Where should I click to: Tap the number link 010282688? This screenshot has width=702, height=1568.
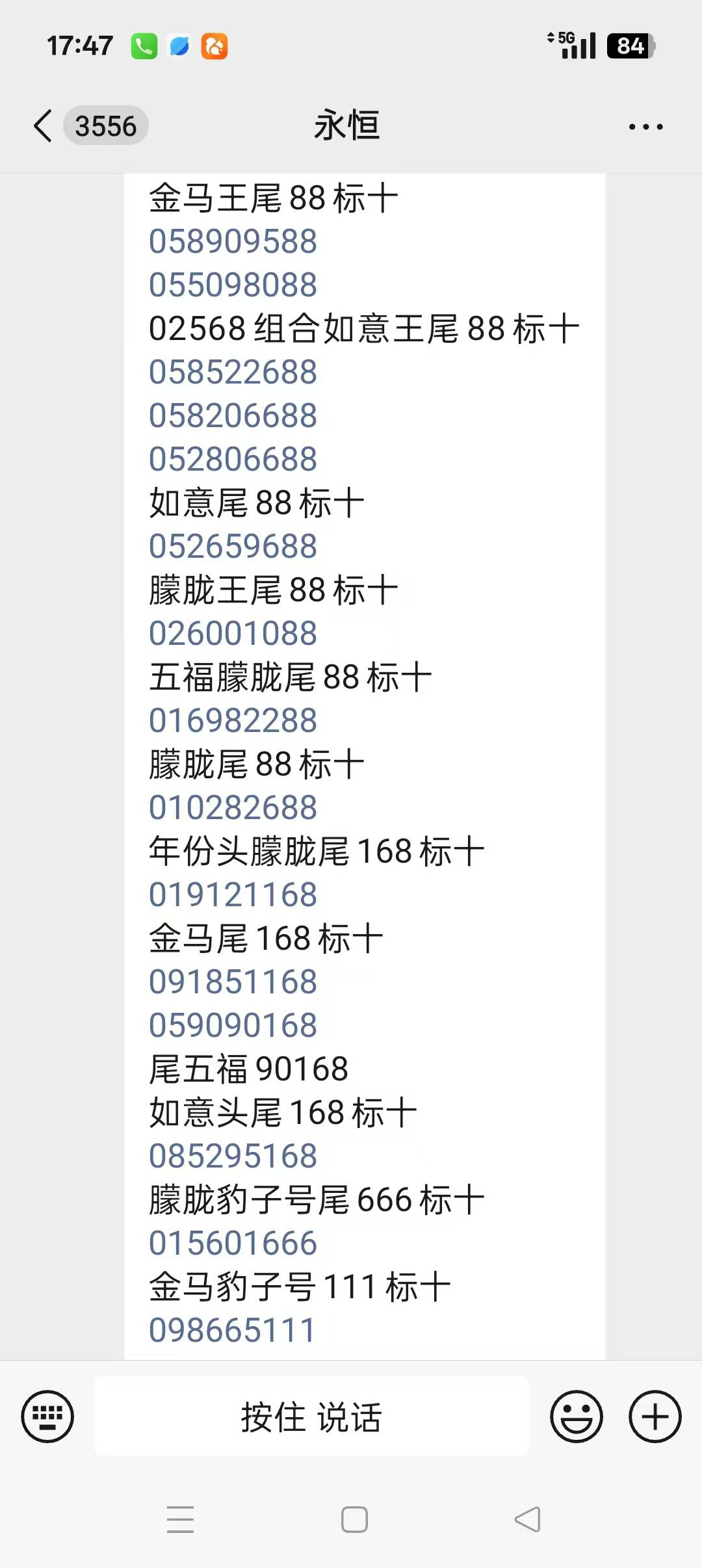click(233, 808)
